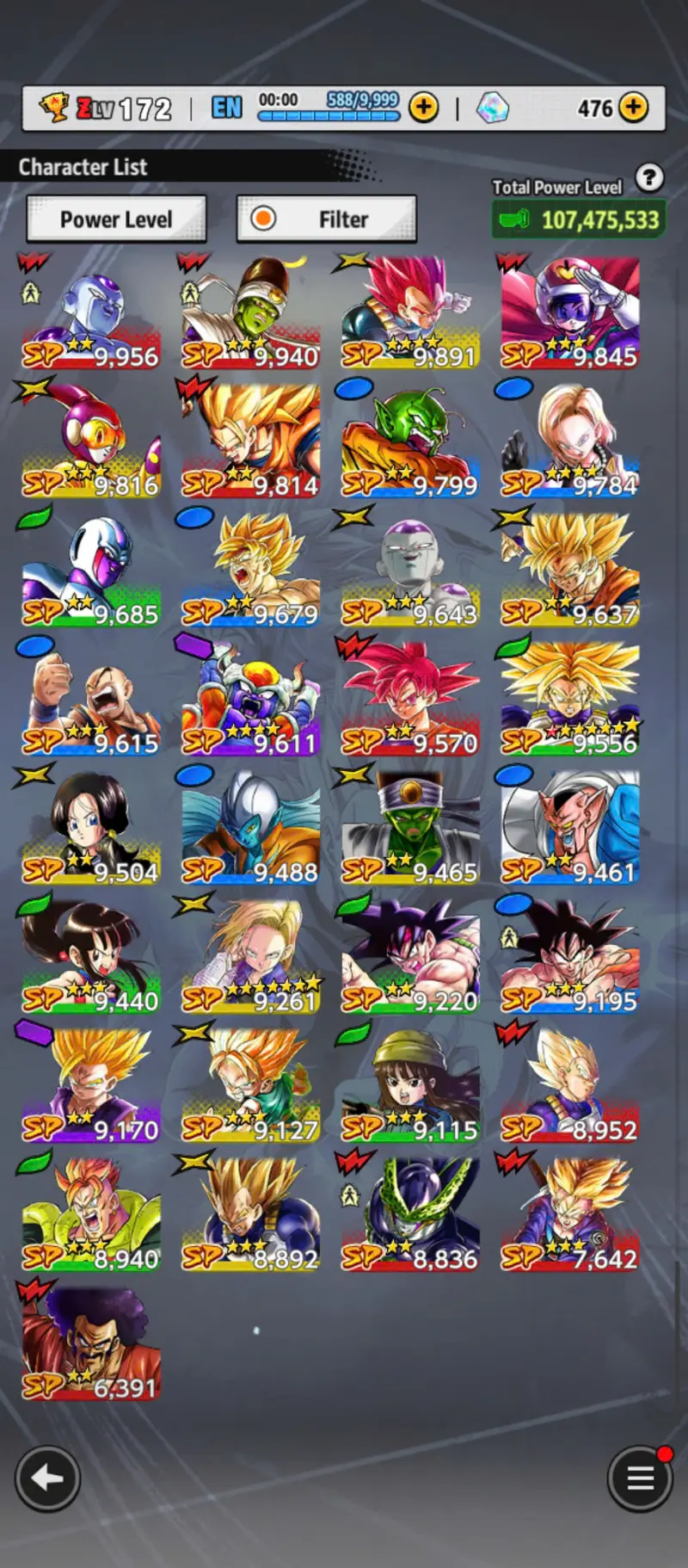Open the Filter options
The height and width of the screenshot is (1568, 688).
tap(327, 219)
